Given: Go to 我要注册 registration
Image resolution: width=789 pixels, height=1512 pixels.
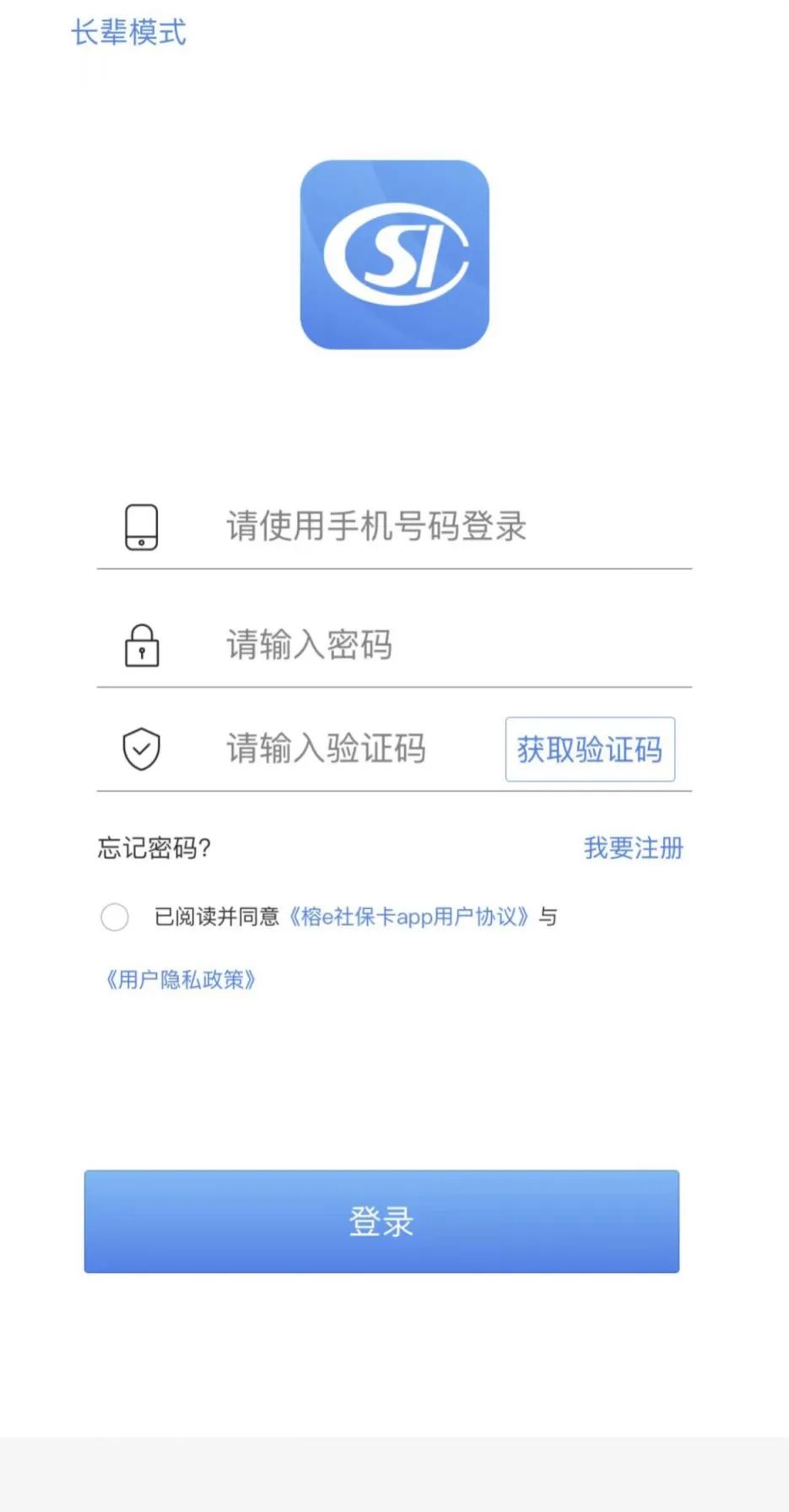Looking at the screenshot, I should click(x=633, y=848).
